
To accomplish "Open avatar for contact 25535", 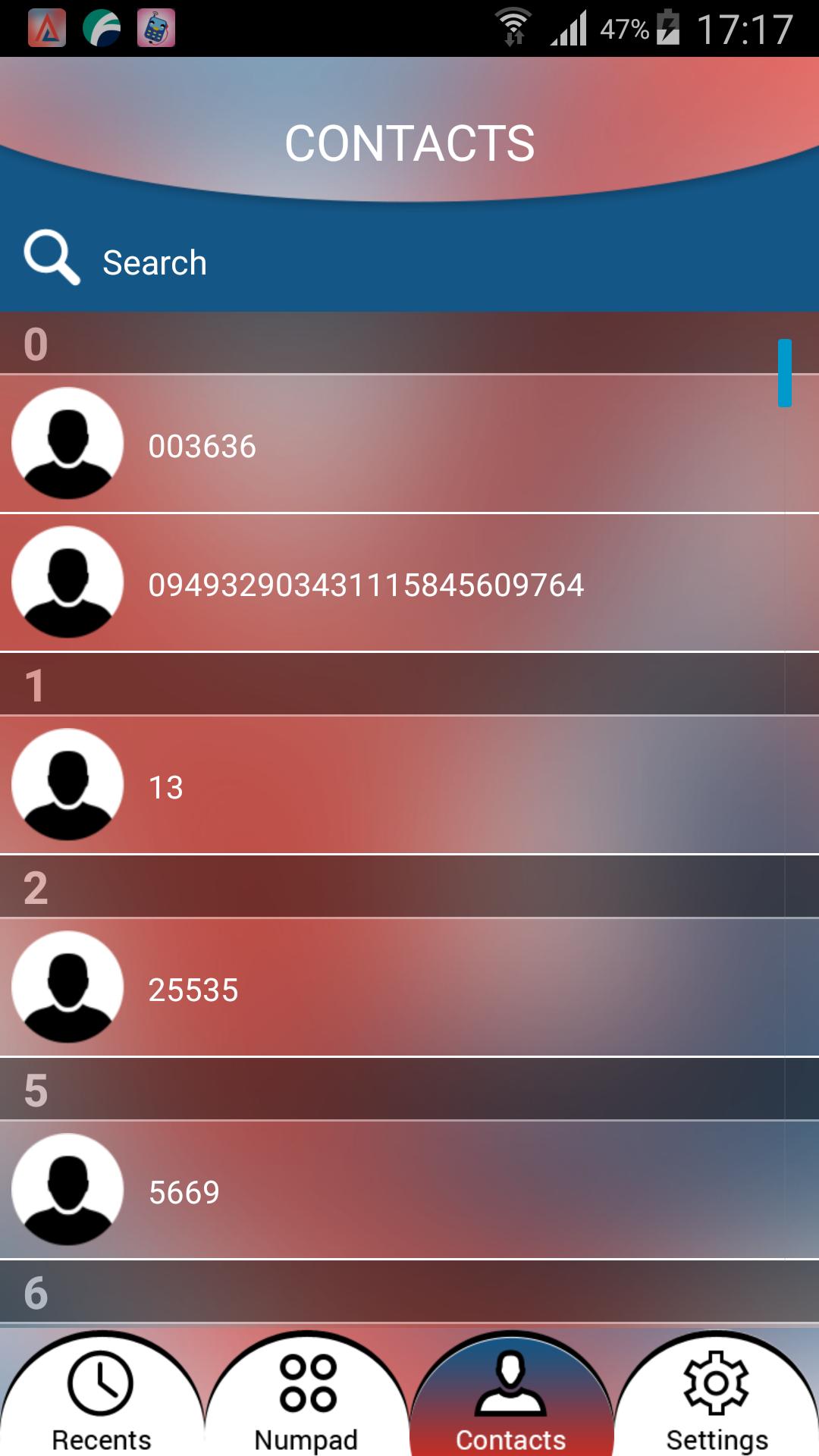I will (67, 987).
